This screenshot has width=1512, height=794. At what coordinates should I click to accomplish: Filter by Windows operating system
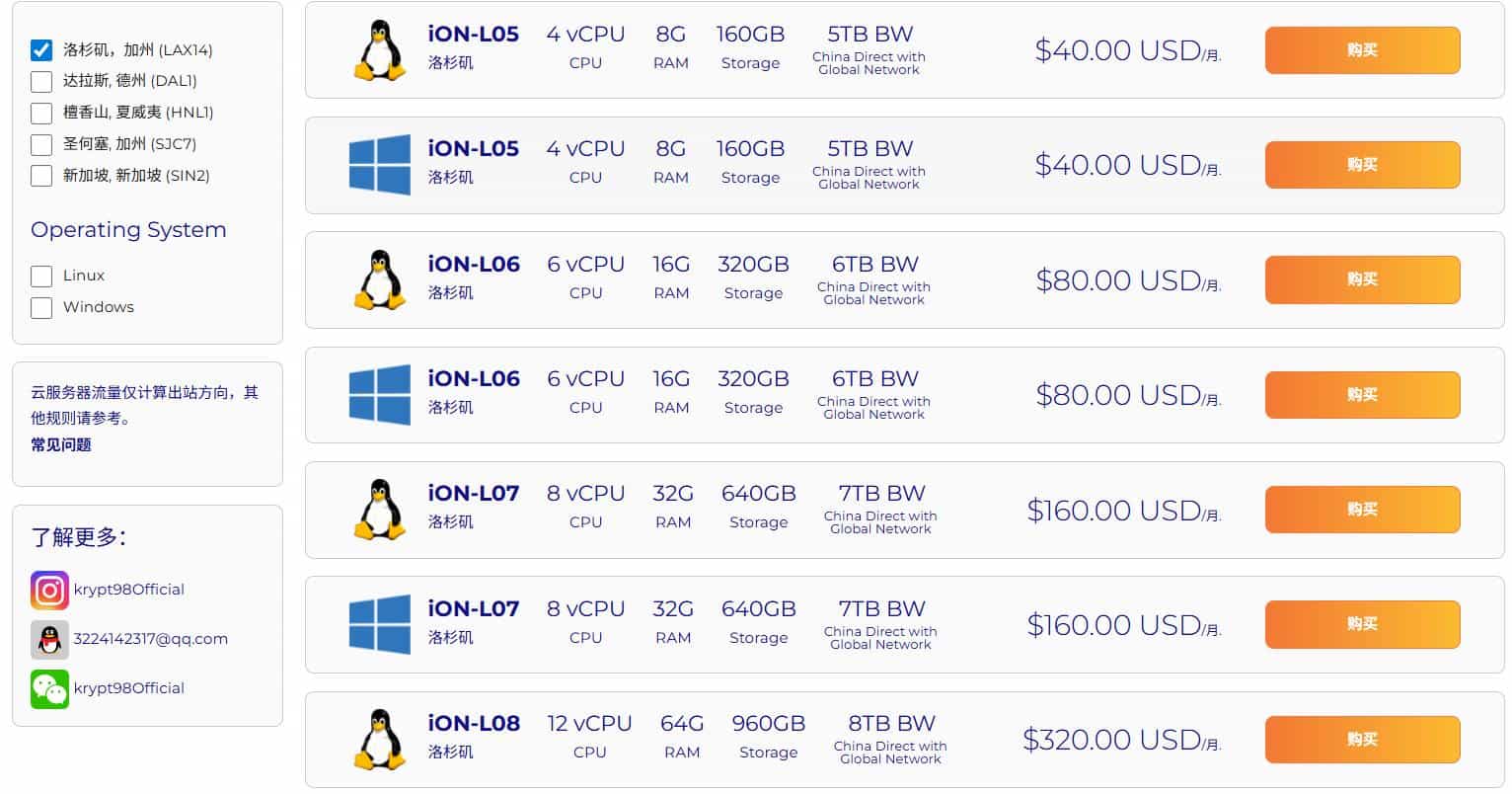click(41, 307)
